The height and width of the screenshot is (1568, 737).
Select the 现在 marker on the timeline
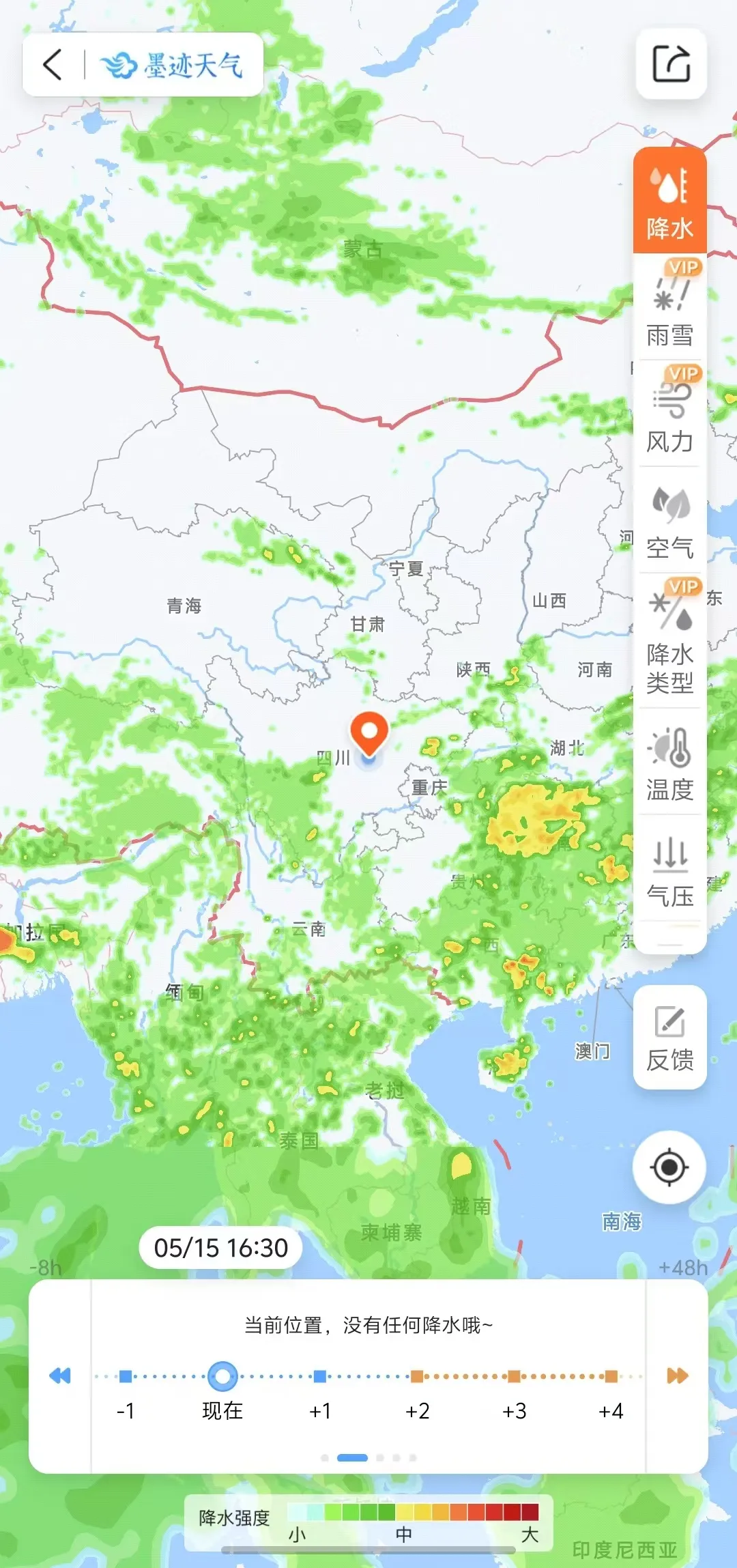222,1376
